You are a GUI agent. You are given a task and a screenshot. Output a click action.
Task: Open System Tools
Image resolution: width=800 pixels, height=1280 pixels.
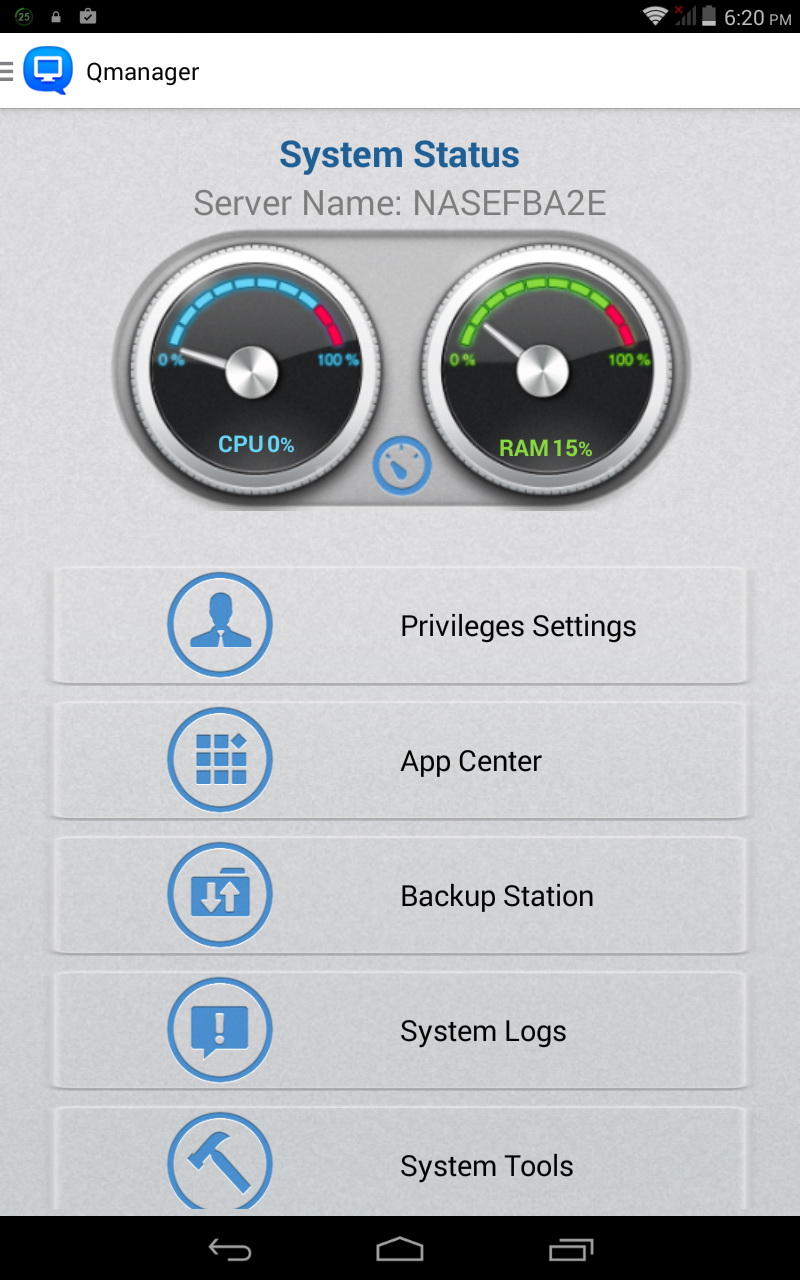400,1161
